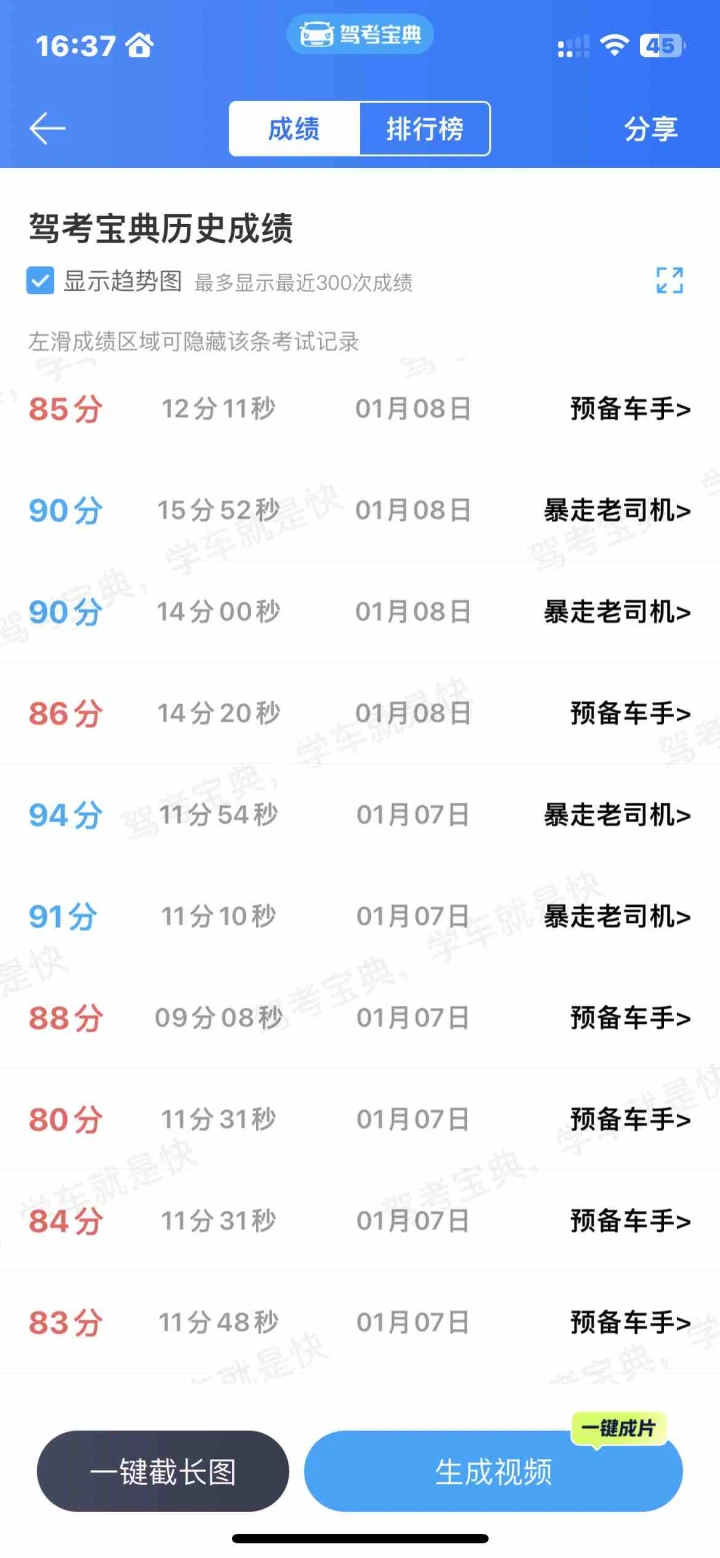Tap the 一键截长图 button

point(163,1471)
